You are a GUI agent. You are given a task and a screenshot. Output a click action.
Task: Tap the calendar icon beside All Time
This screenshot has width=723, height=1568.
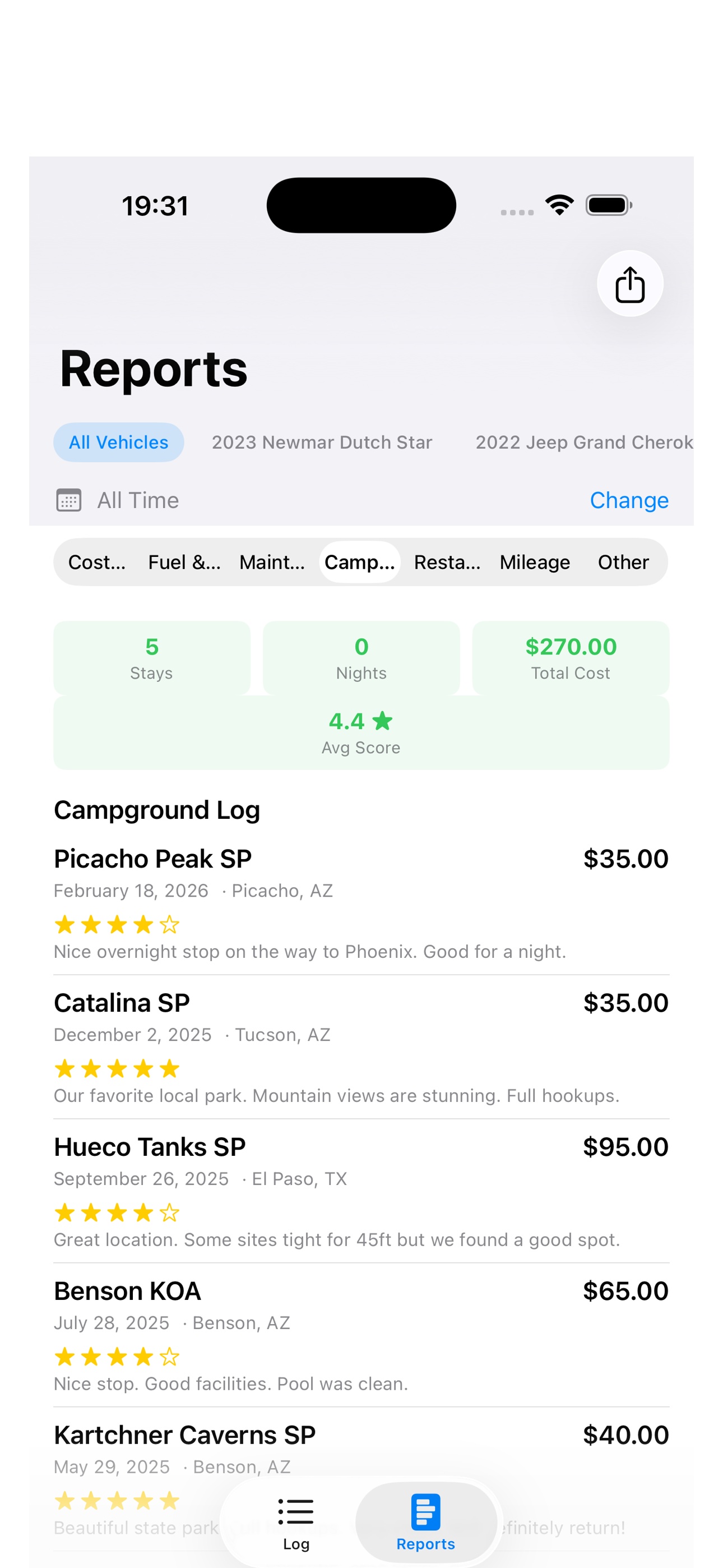coord(70,500)
